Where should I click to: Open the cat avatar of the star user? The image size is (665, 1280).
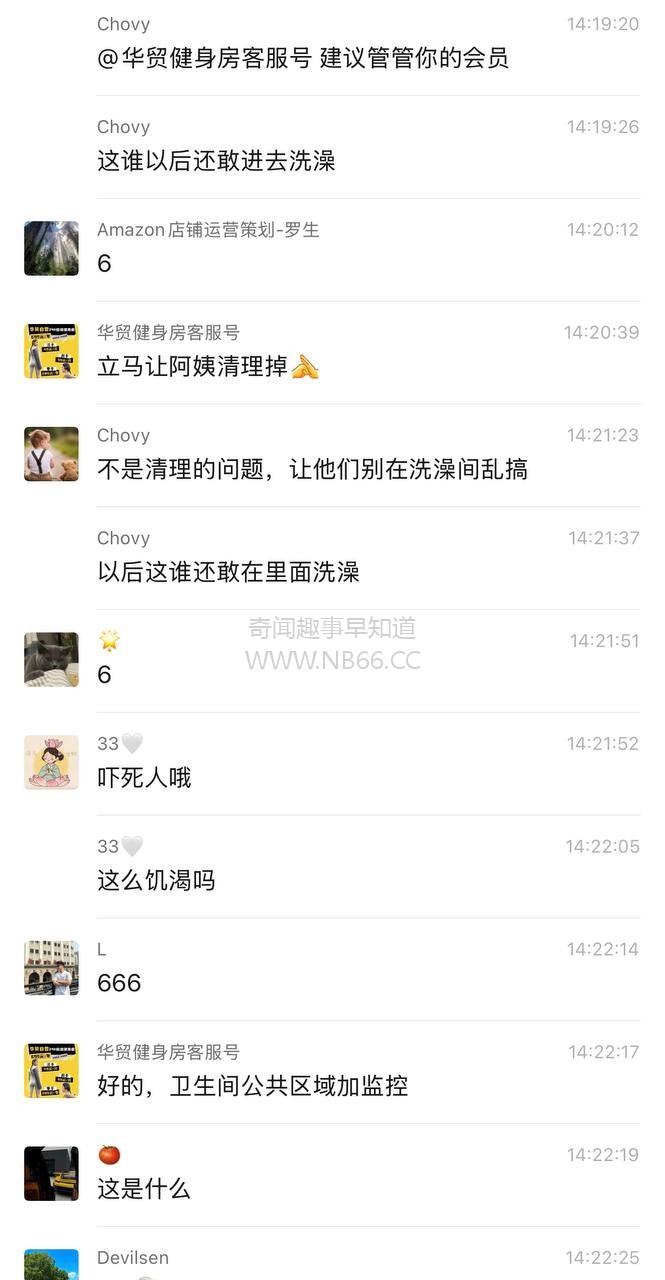point(51,659)
